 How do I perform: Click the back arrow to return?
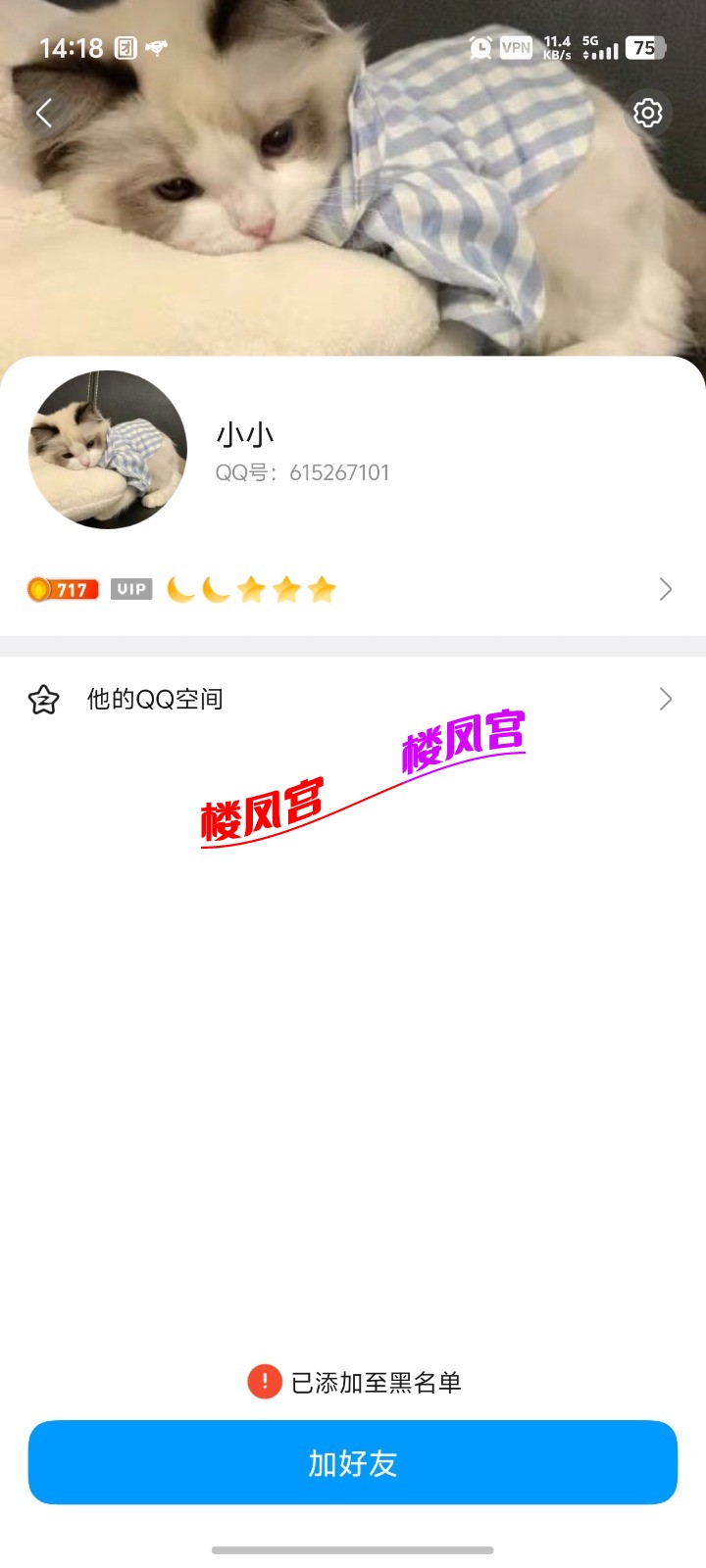coord(44,113)
